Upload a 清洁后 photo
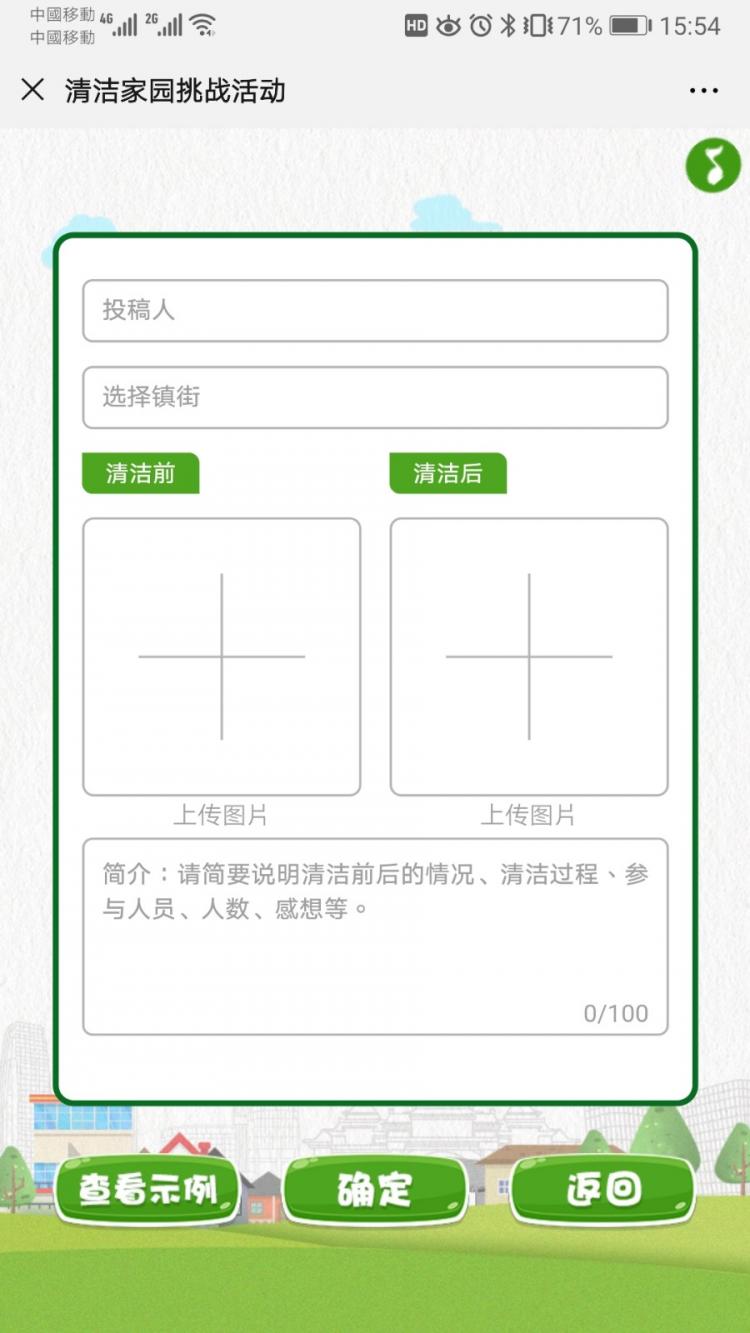This screenshot has height=1333, width=750. 529,657
